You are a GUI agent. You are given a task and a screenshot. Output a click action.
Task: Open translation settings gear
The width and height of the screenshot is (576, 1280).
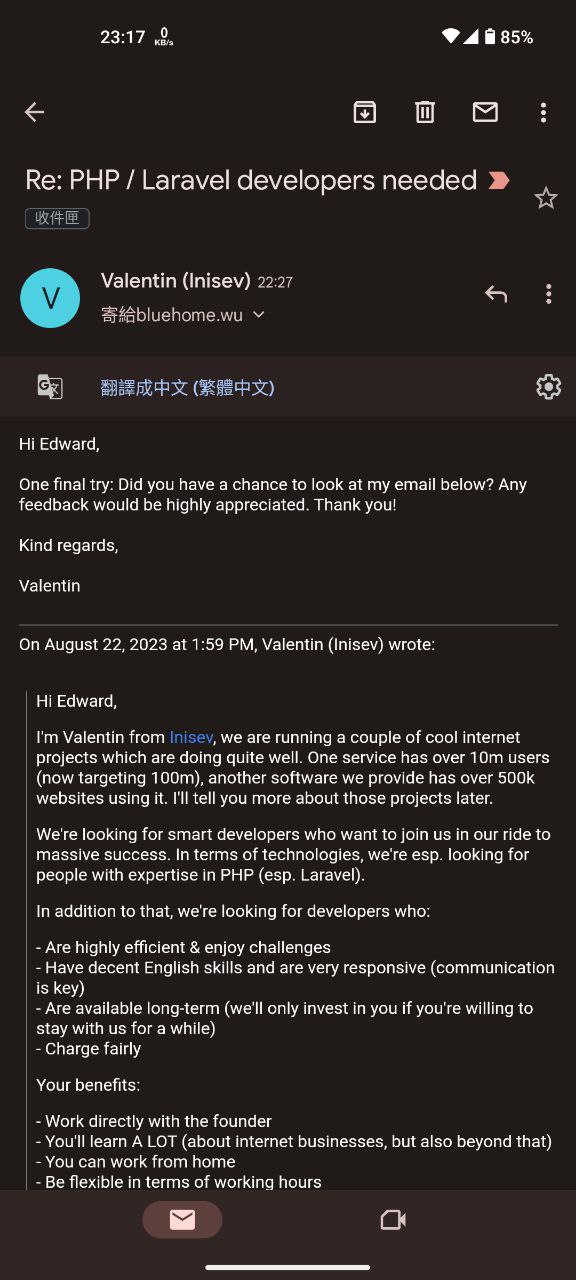point(548,387)
